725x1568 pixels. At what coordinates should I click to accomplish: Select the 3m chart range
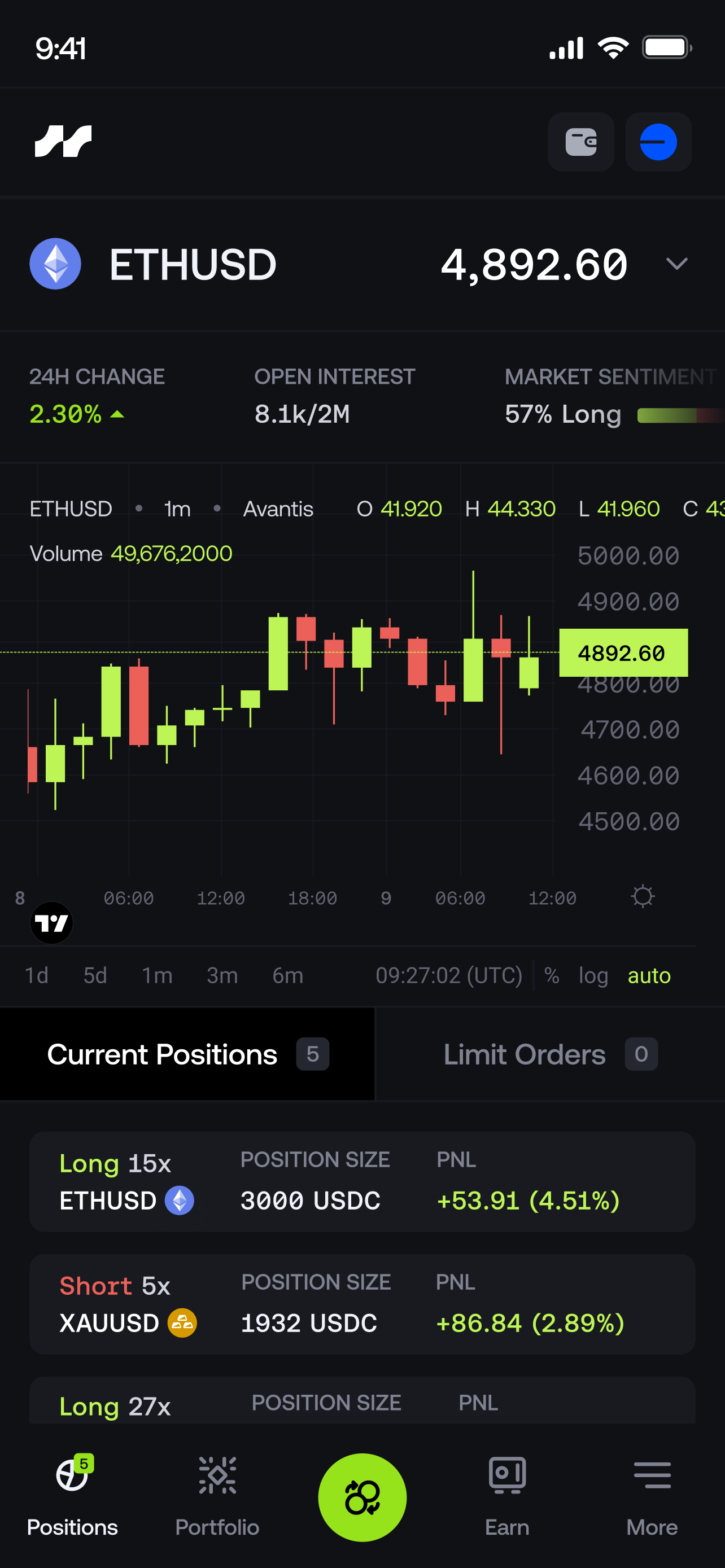222,976
